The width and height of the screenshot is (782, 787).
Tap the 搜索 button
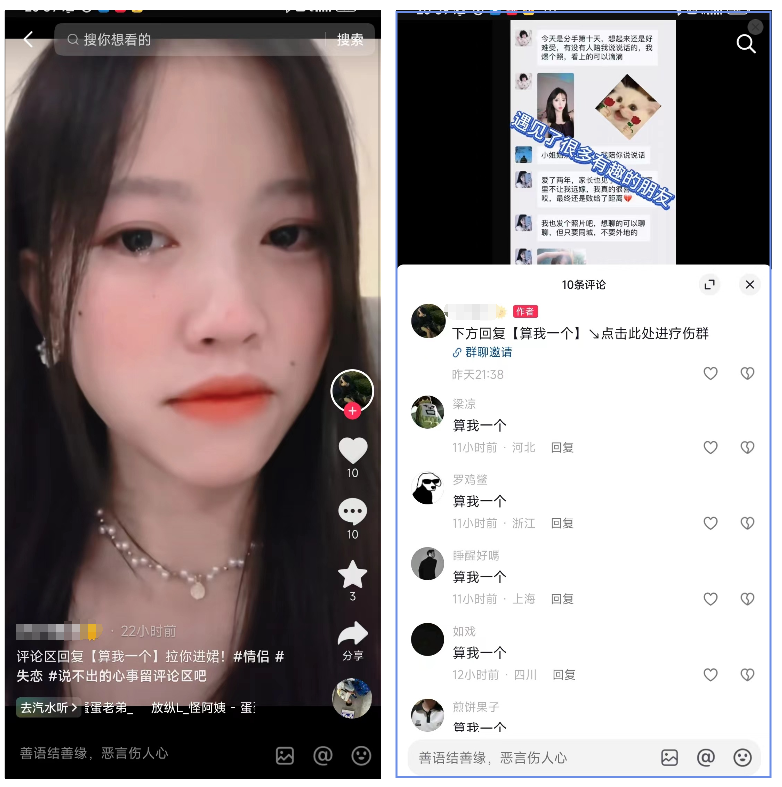[350, 40]
